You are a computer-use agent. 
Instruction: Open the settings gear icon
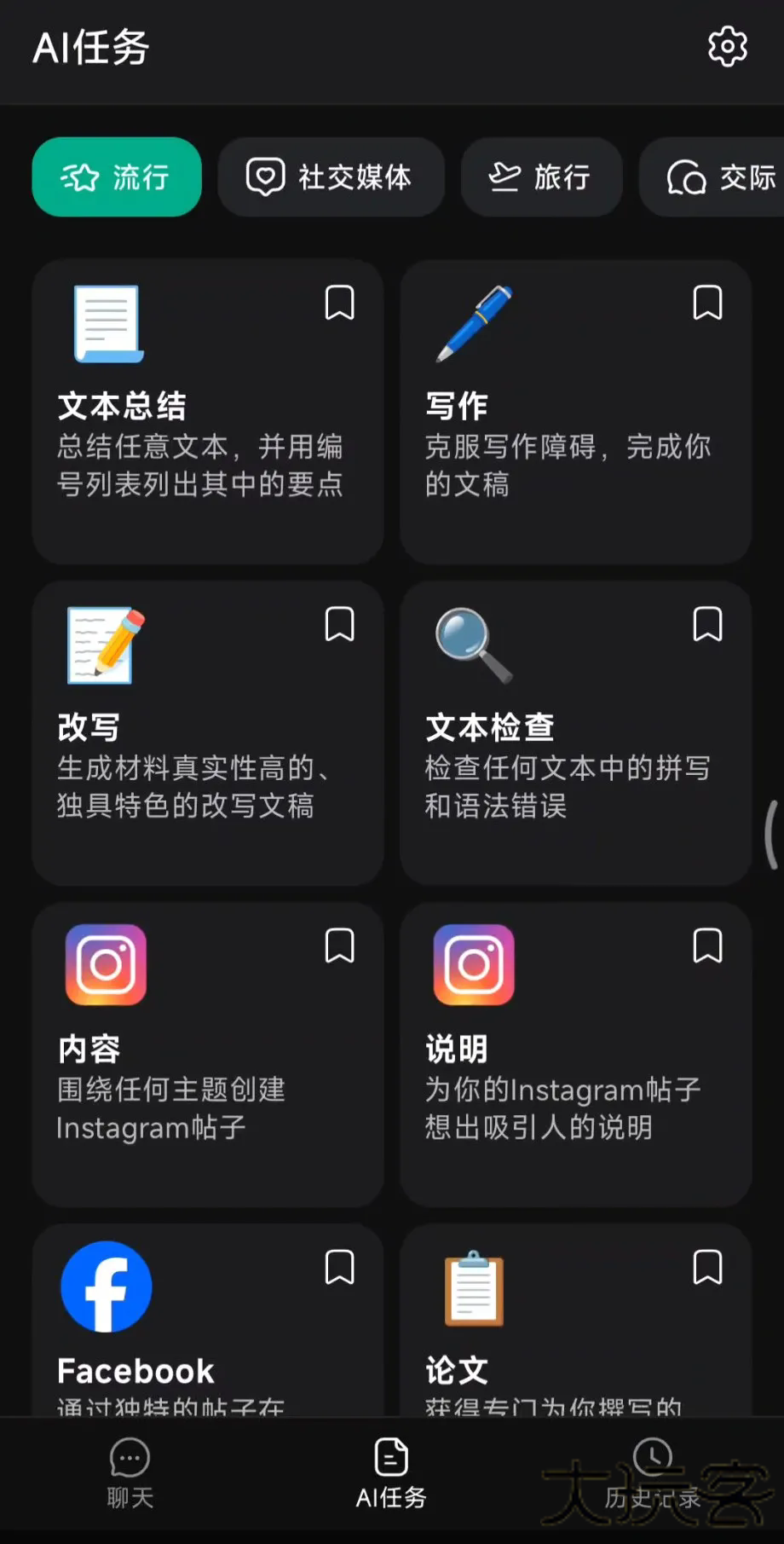pyautogui.click(x=727, y=47)
